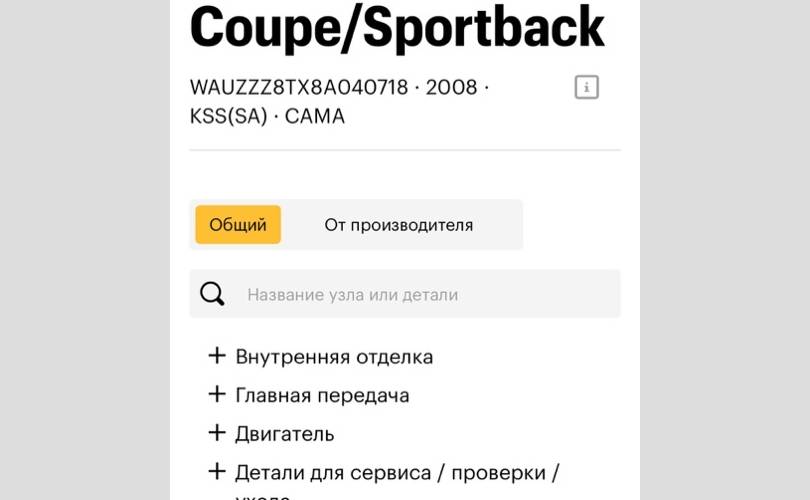Expand the Внутренняя отделка category
810x500 pixels.
click(x=217, y=356)
